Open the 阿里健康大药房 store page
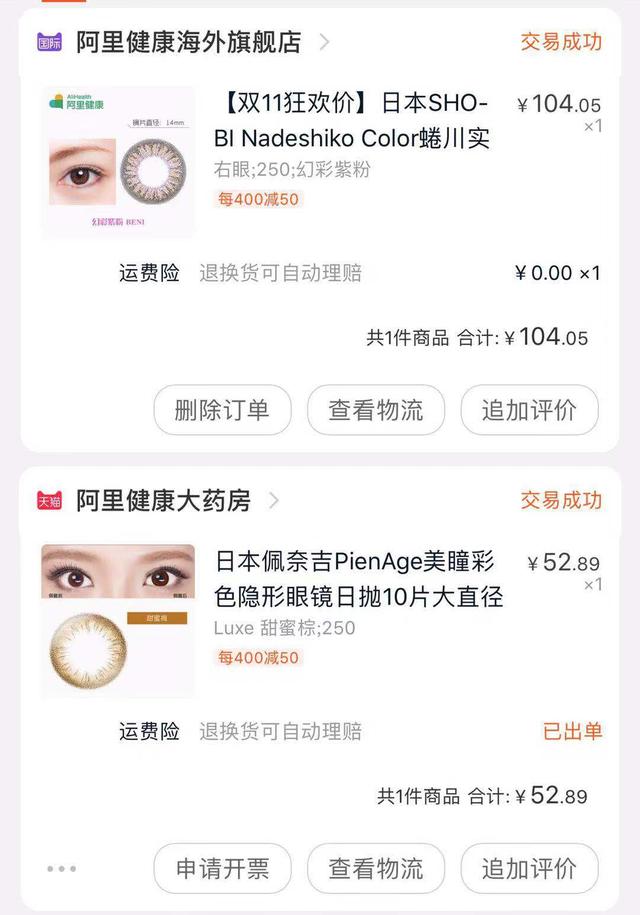The width and height of the screenshot is (640, 915). [163, 500]
